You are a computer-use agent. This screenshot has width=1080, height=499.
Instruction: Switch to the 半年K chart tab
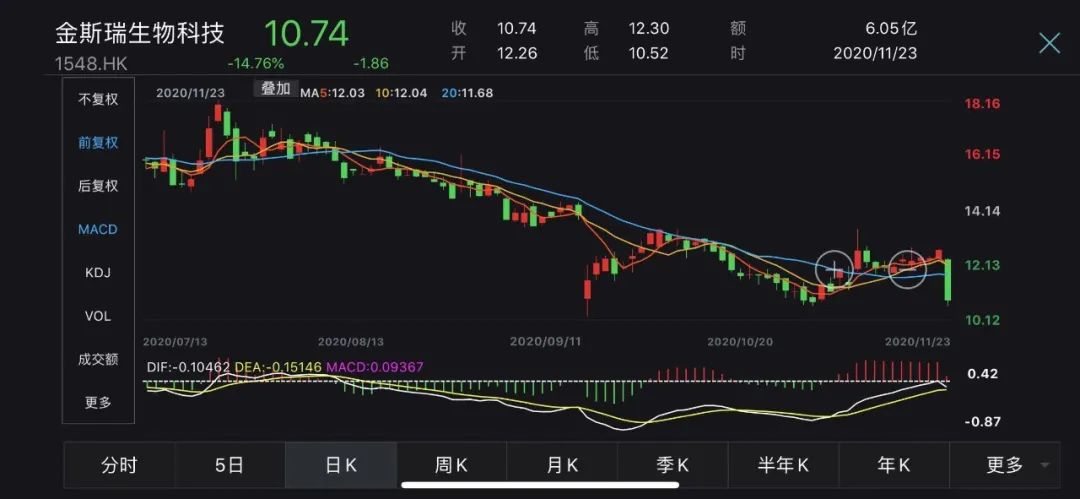tap(783, 465)
